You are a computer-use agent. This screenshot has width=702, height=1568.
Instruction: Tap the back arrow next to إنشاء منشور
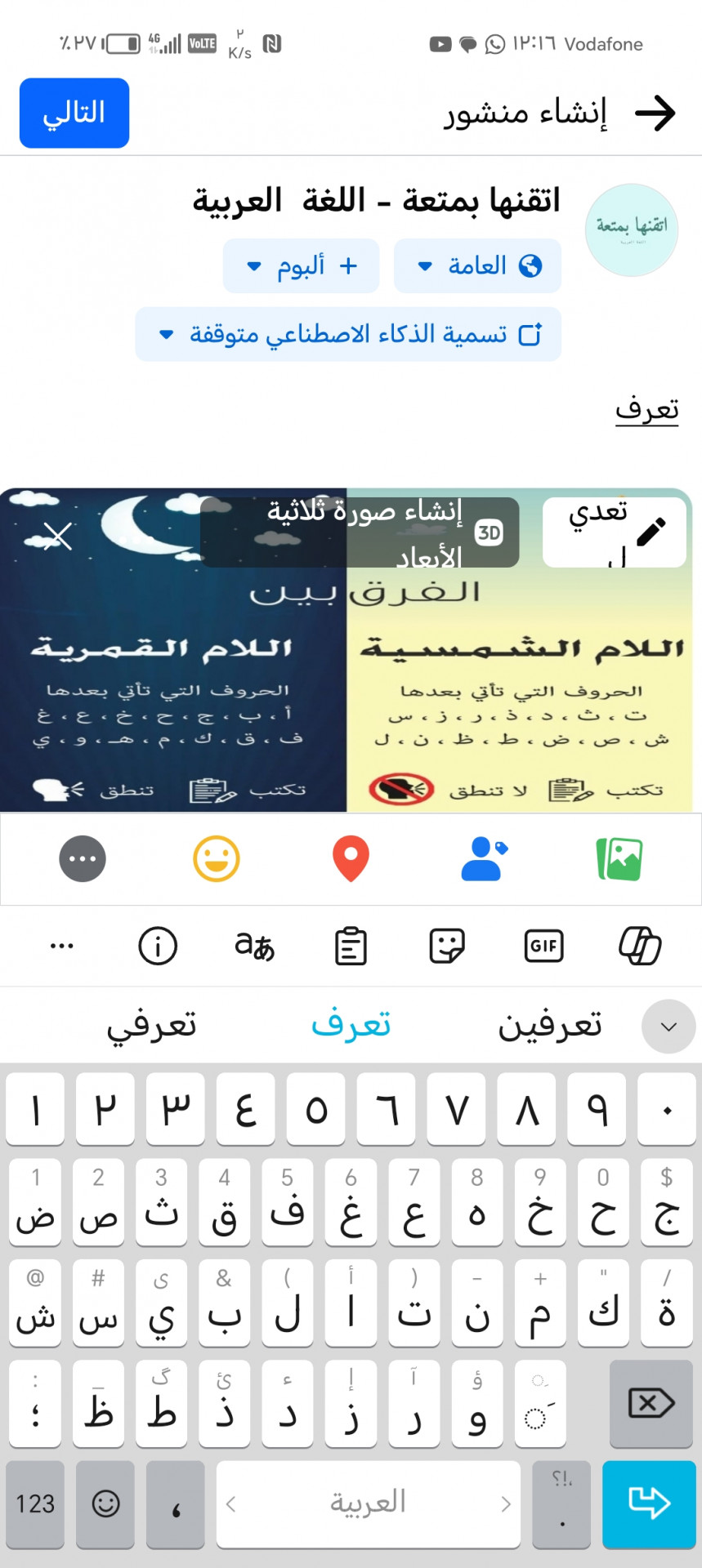pos(655,113)
